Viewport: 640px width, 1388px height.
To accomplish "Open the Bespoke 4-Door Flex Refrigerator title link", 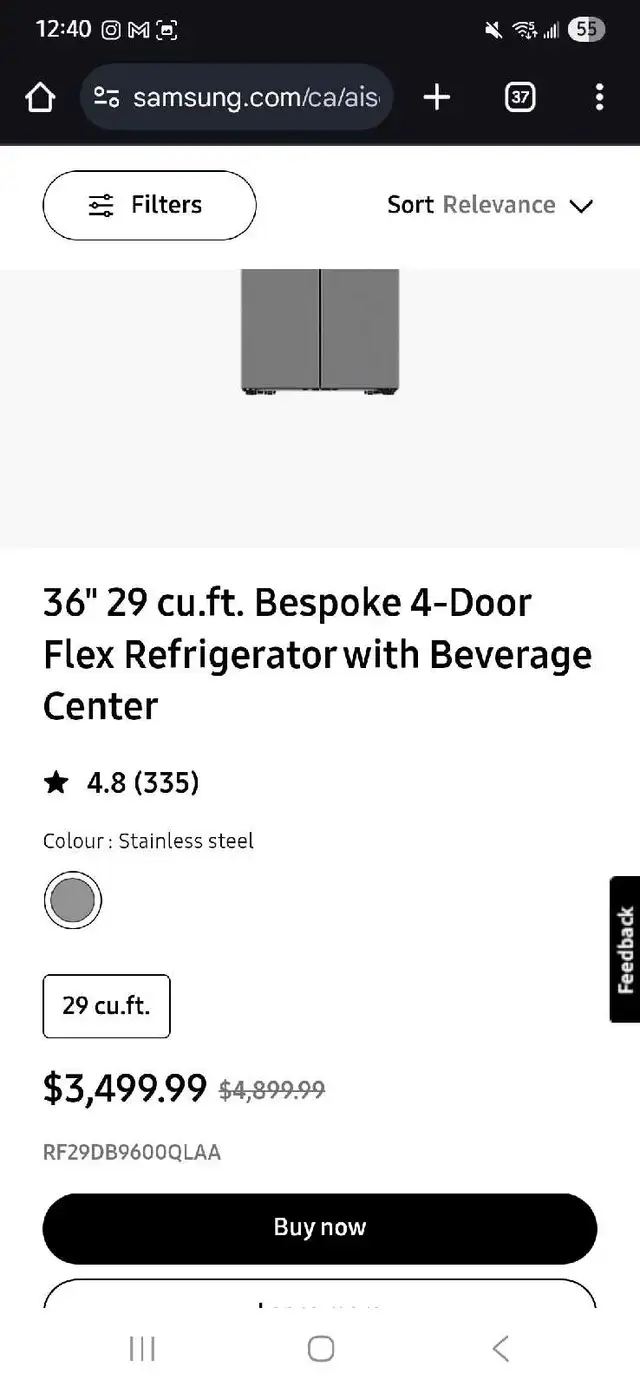I will click(318, 654).
